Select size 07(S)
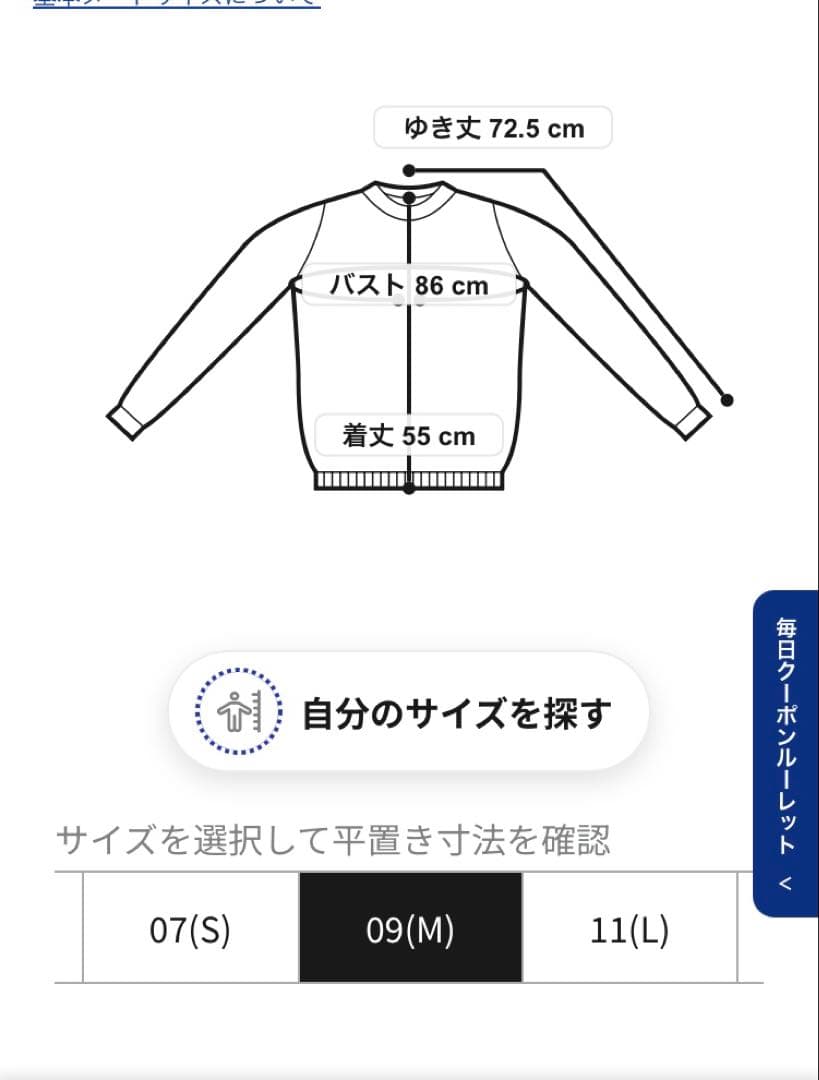 click(190, 930)
